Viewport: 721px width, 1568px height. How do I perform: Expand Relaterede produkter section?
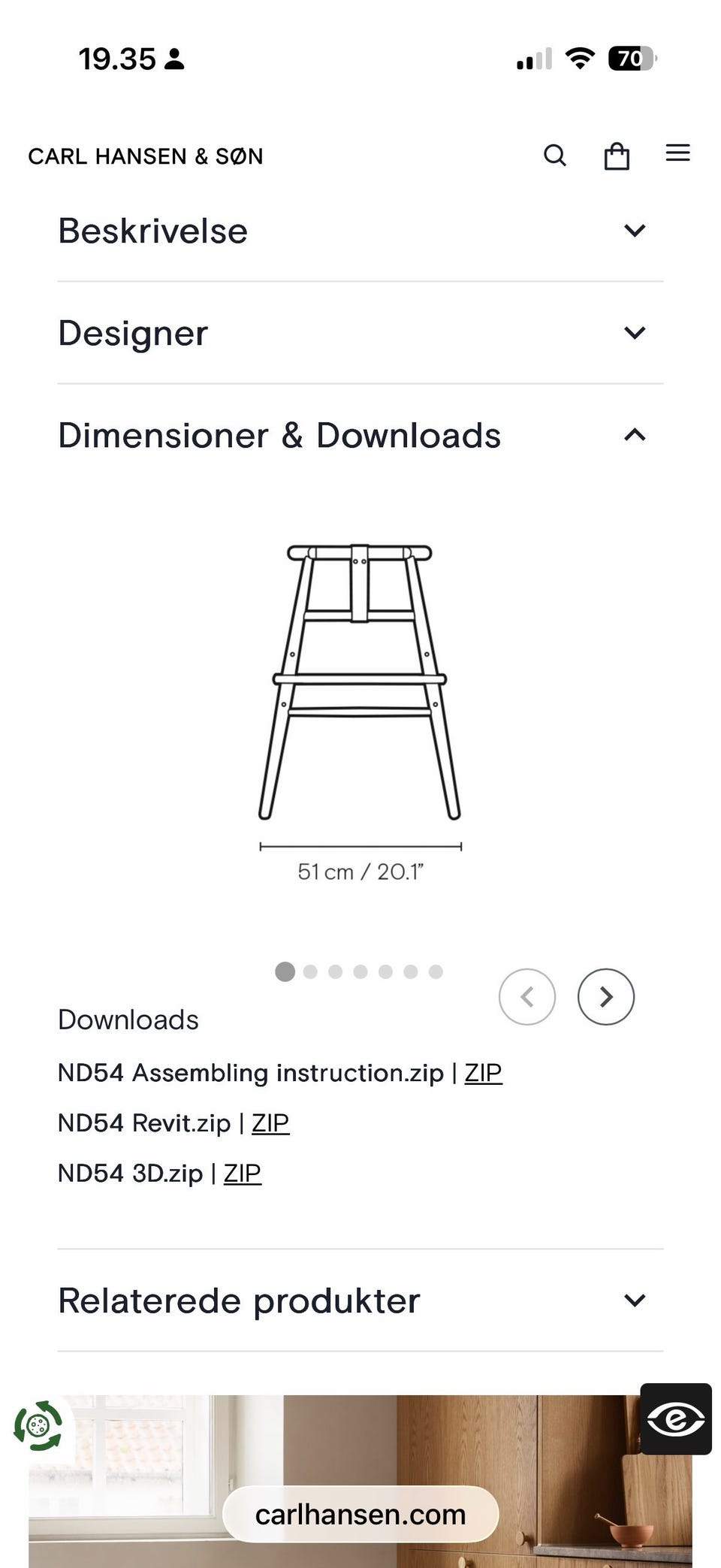pyautogui.click(x=360, y=1301)
